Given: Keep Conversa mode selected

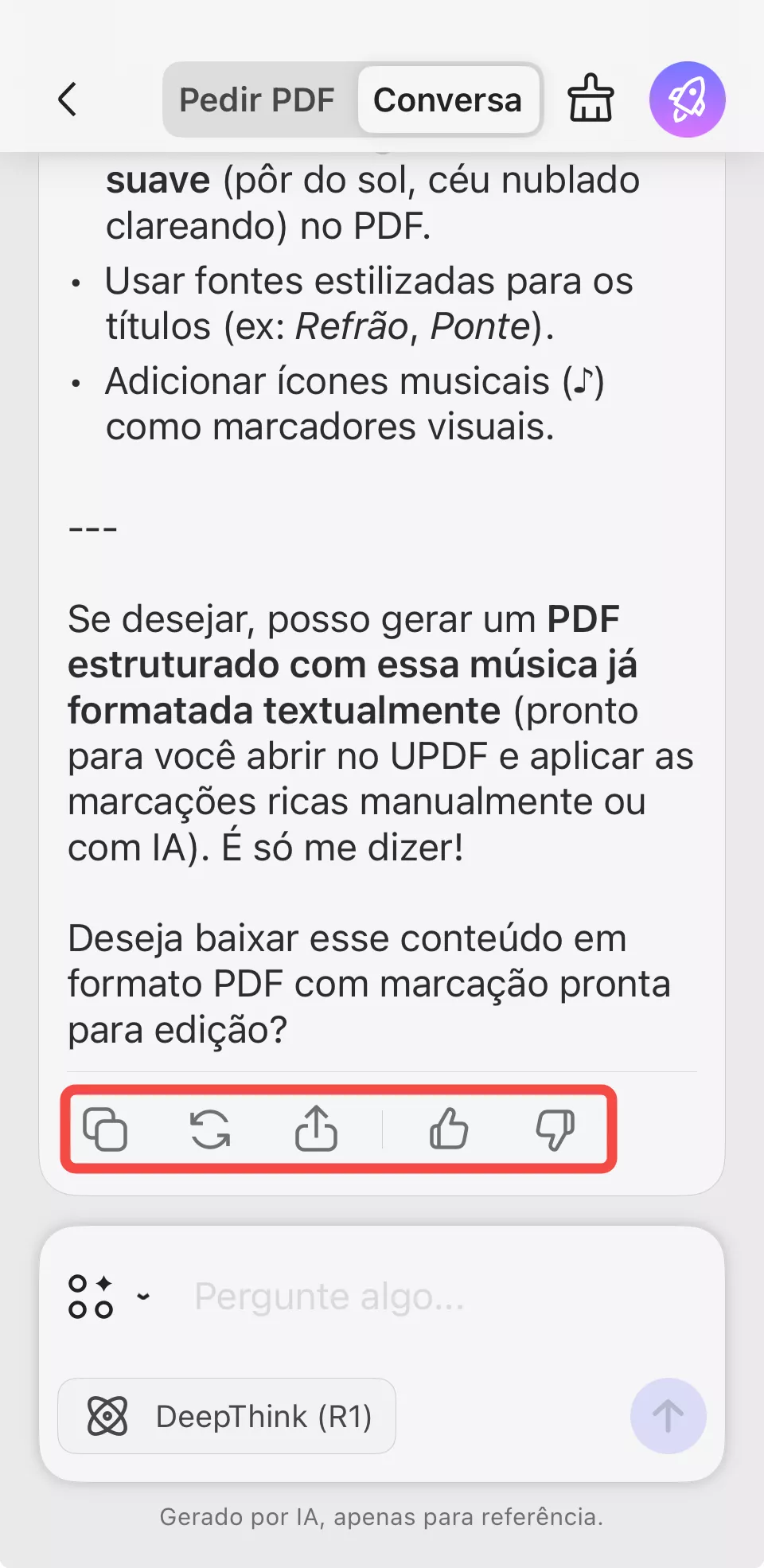Looking at the screenshot, I should [x=449, y=99].
